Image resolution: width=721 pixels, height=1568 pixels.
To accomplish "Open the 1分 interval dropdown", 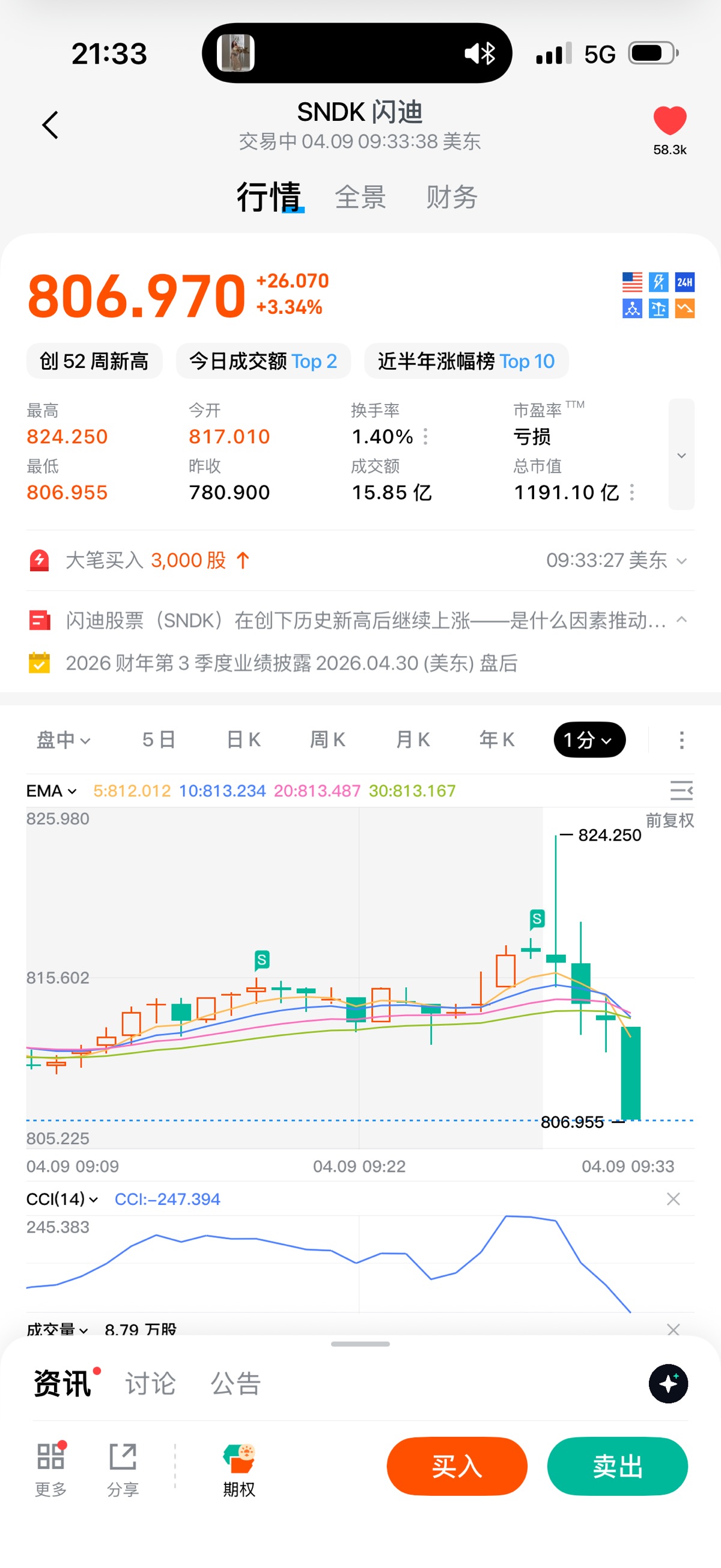I will click(588, 740).
